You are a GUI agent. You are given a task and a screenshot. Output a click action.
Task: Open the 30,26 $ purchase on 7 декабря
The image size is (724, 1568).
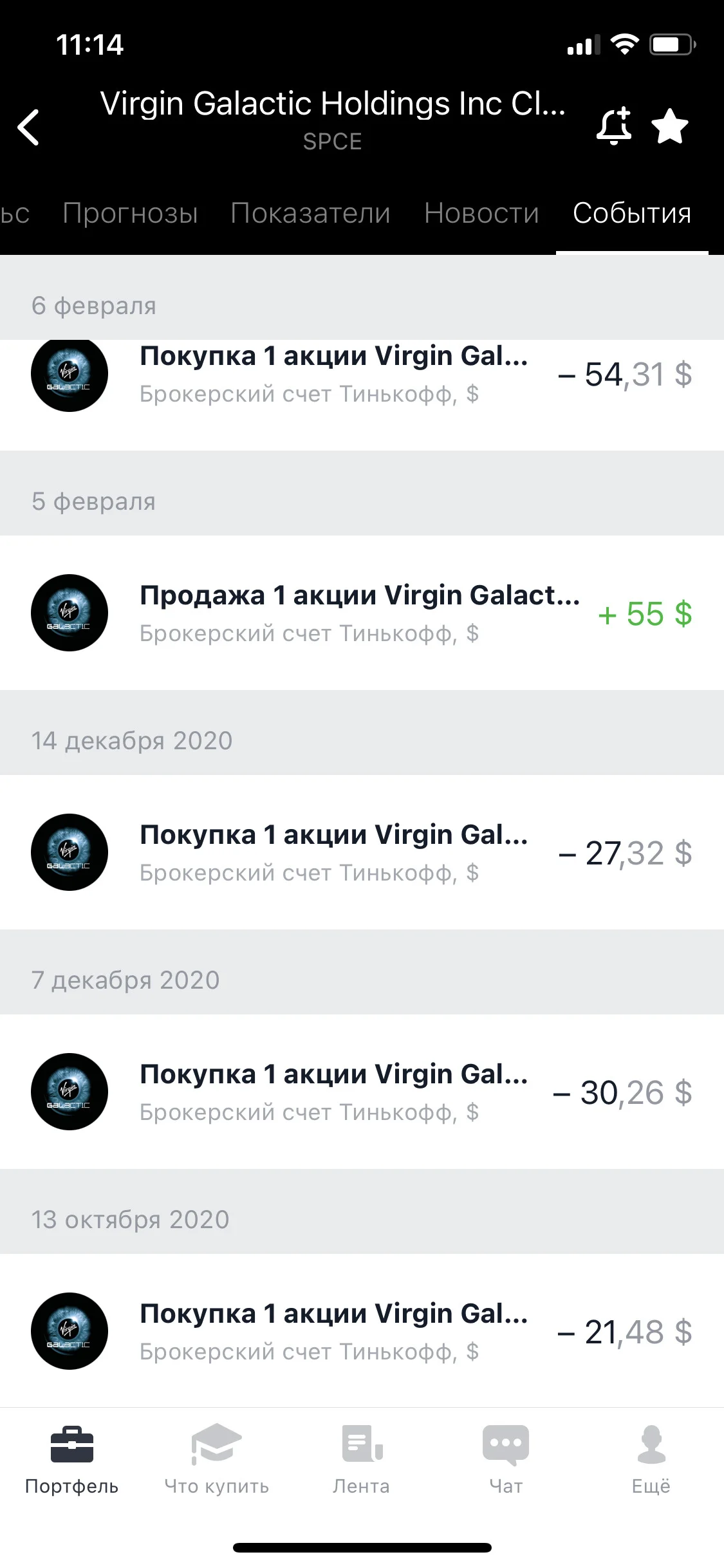(x=362, y=1092)
